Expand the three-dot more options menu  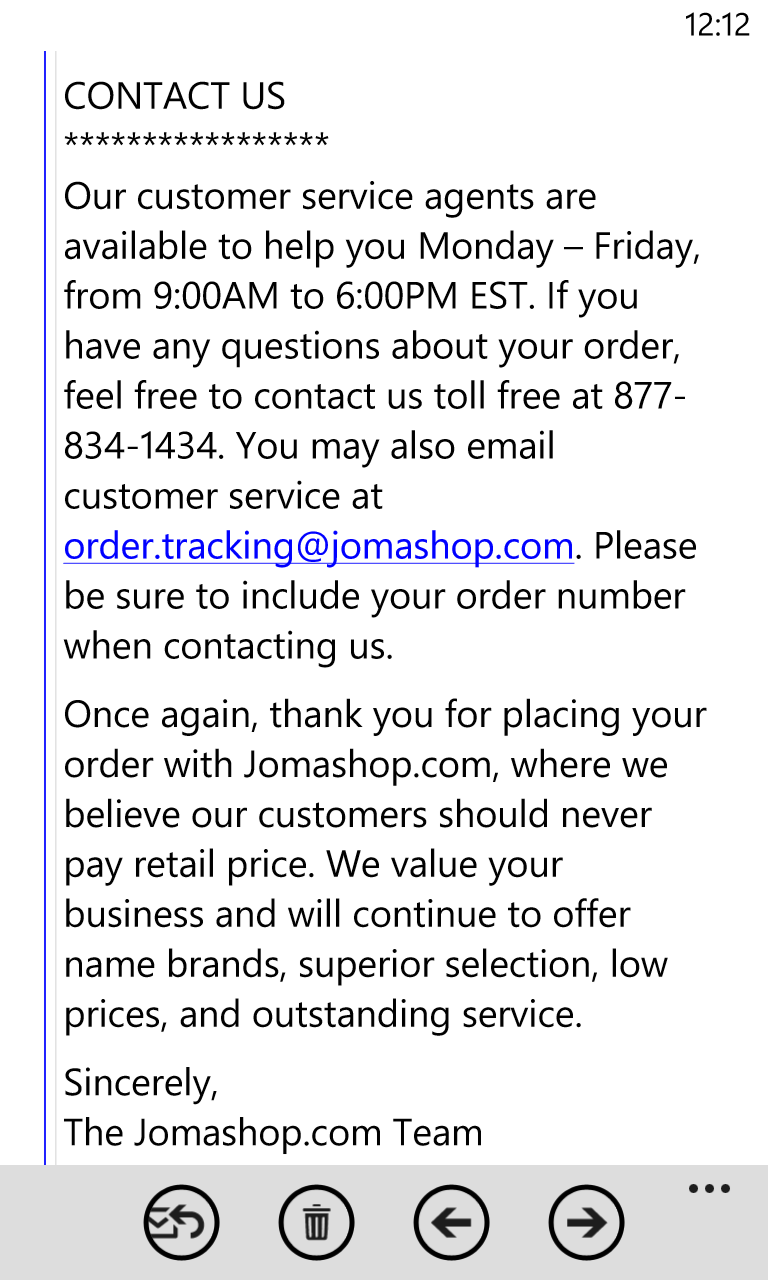[x=709, y=1190]
